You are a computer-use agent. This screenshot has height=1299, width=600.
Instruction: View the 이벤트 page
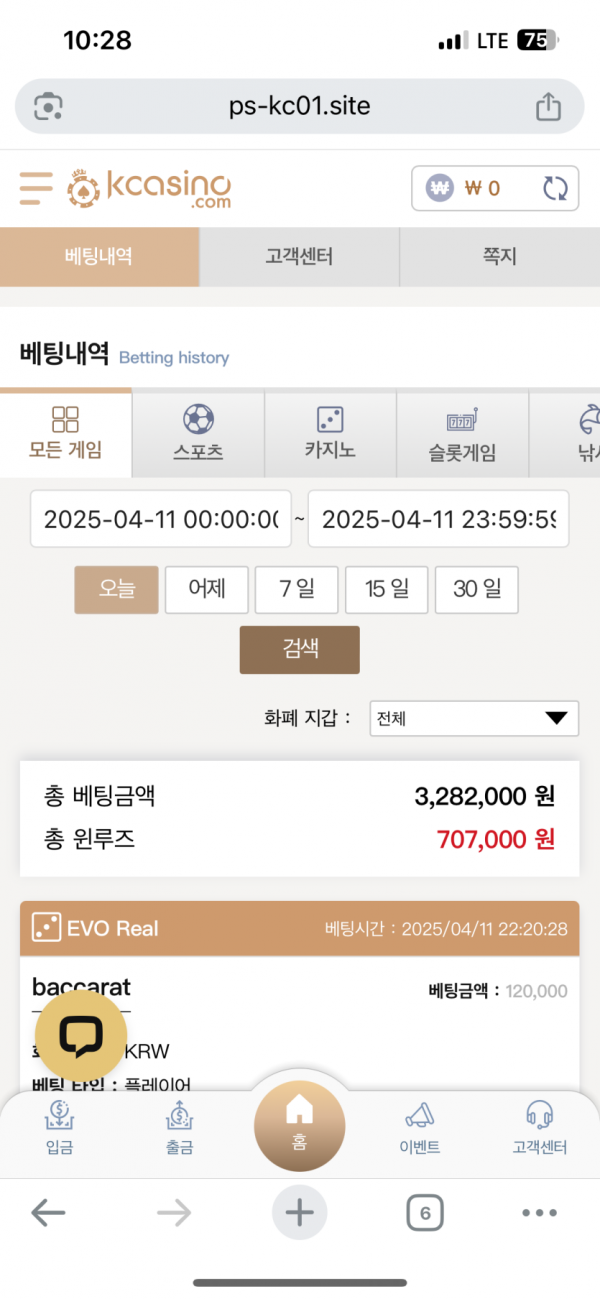click(419, 1127)
